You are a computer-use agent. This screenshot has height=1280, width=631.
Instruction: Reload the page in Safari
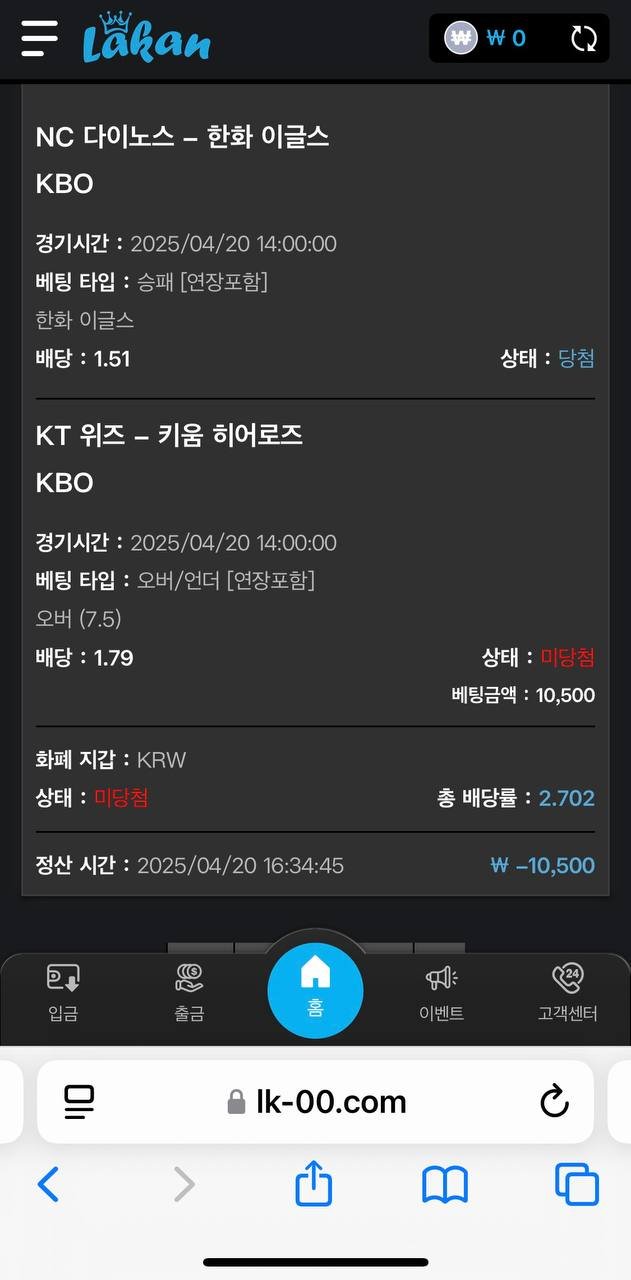click(x=554, y=1102)
